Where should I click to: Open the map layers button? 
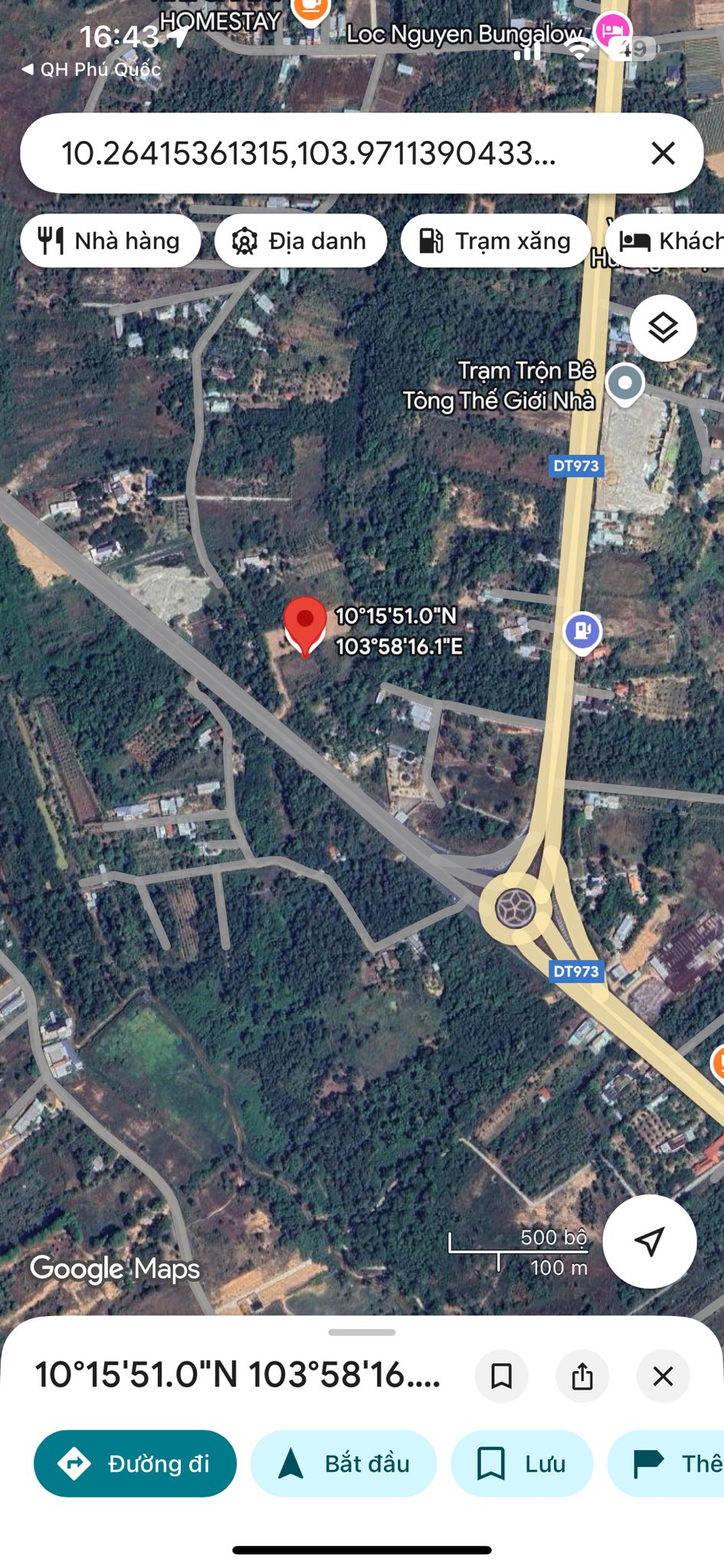[663, 328]
